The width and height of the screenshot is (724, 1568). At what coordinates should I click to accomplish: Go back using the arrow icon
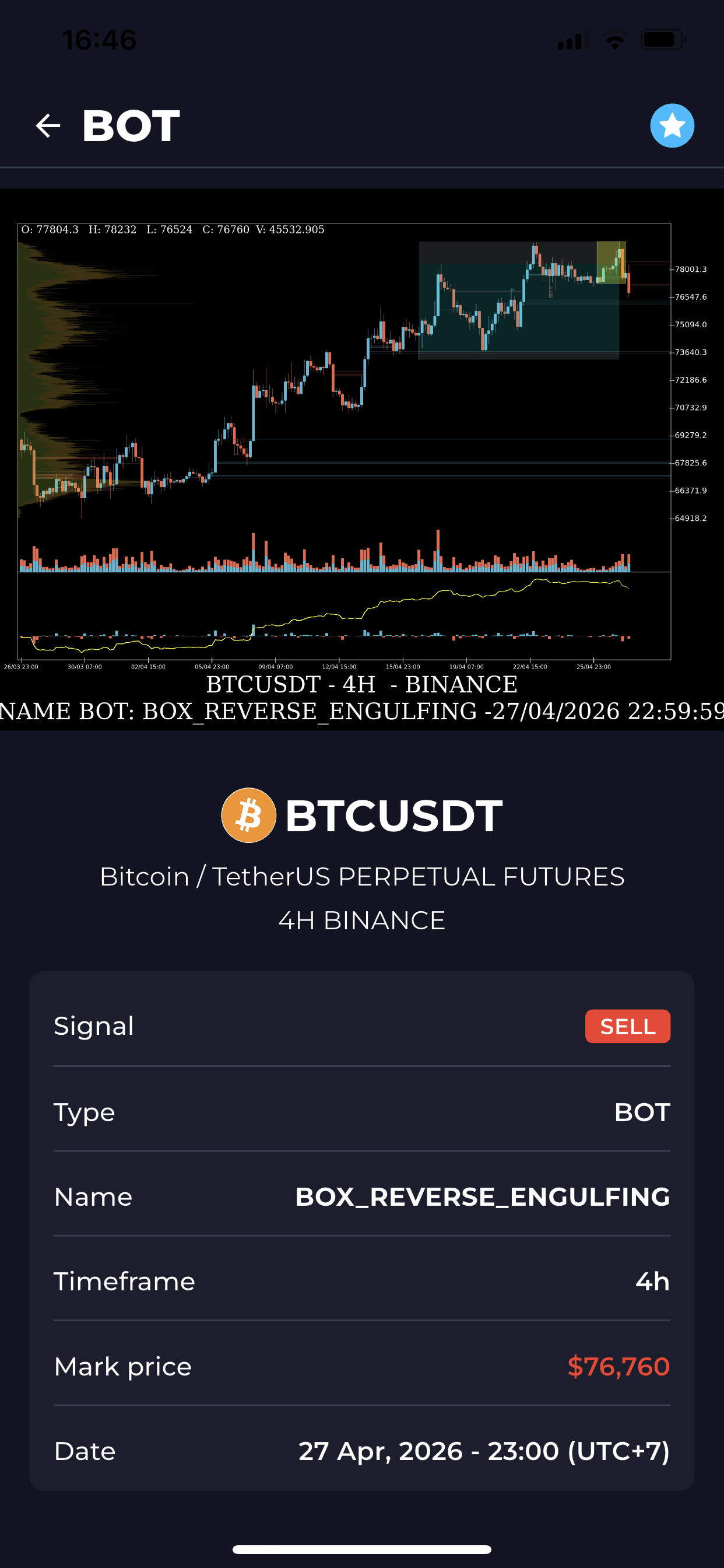pos(47,126)
